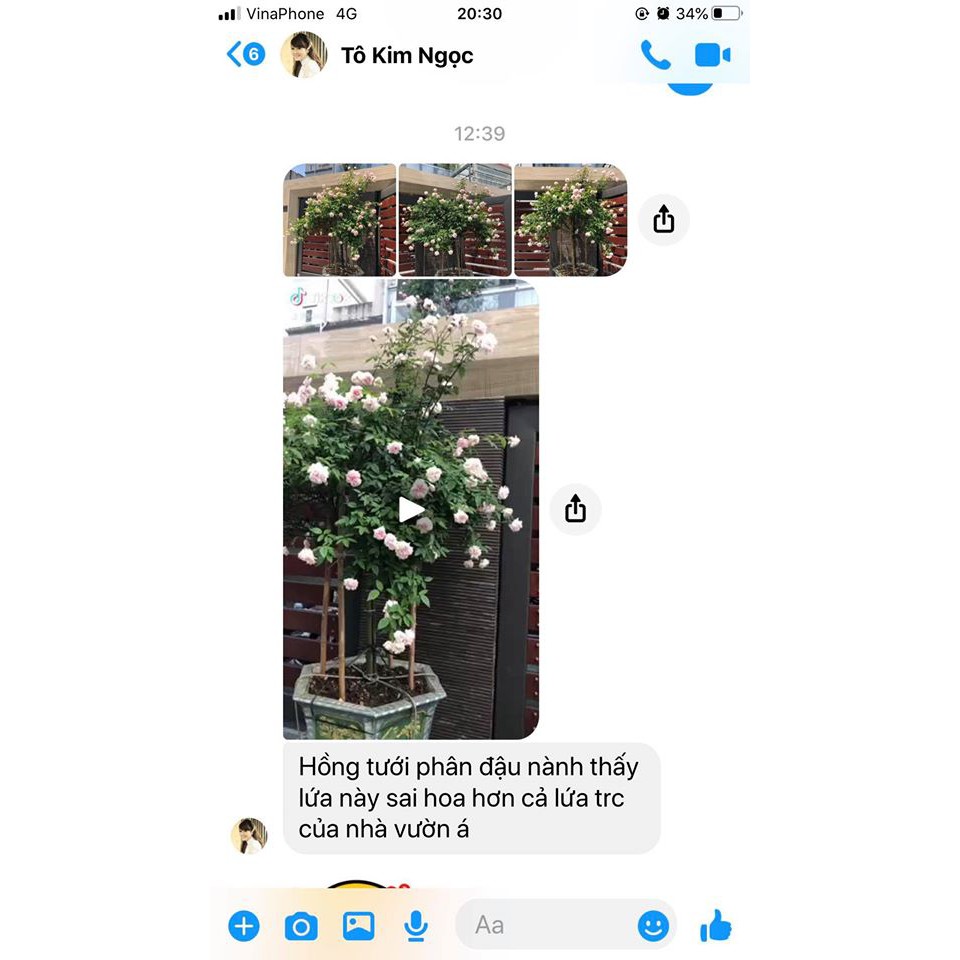Image resolution: width=960 pixels, height=960 pixels.
Task: Send a thumbs-up like
Action: click(x=716, y=926)
